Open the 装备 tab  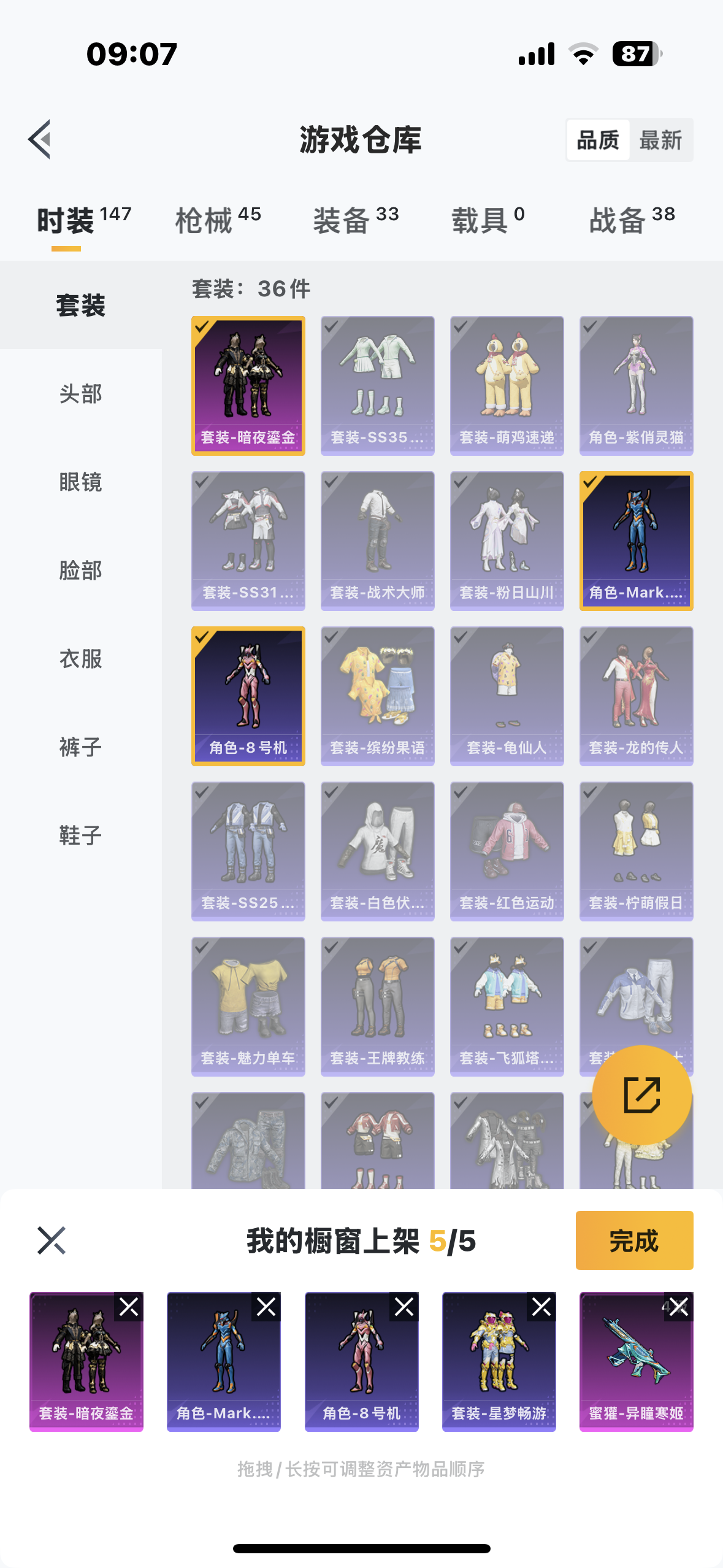point(356,220)
